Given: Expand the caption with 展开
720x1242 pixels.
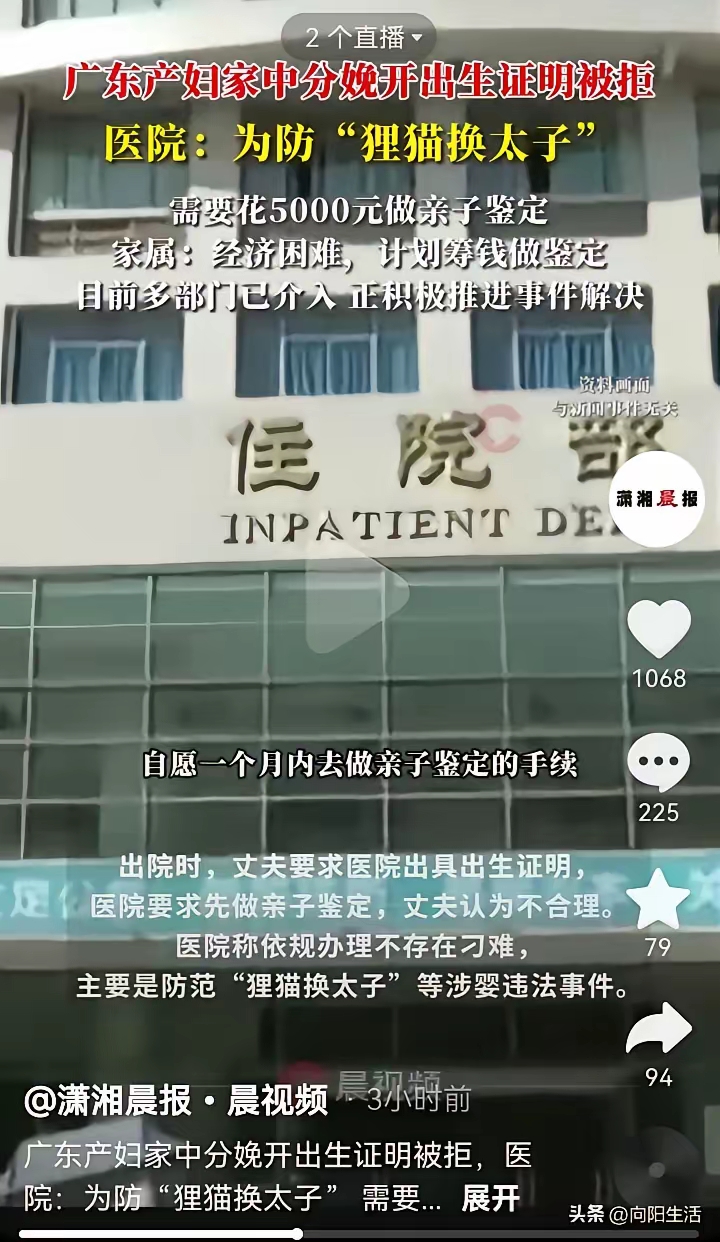Looking at the screenshot, I should [491, 1197].
